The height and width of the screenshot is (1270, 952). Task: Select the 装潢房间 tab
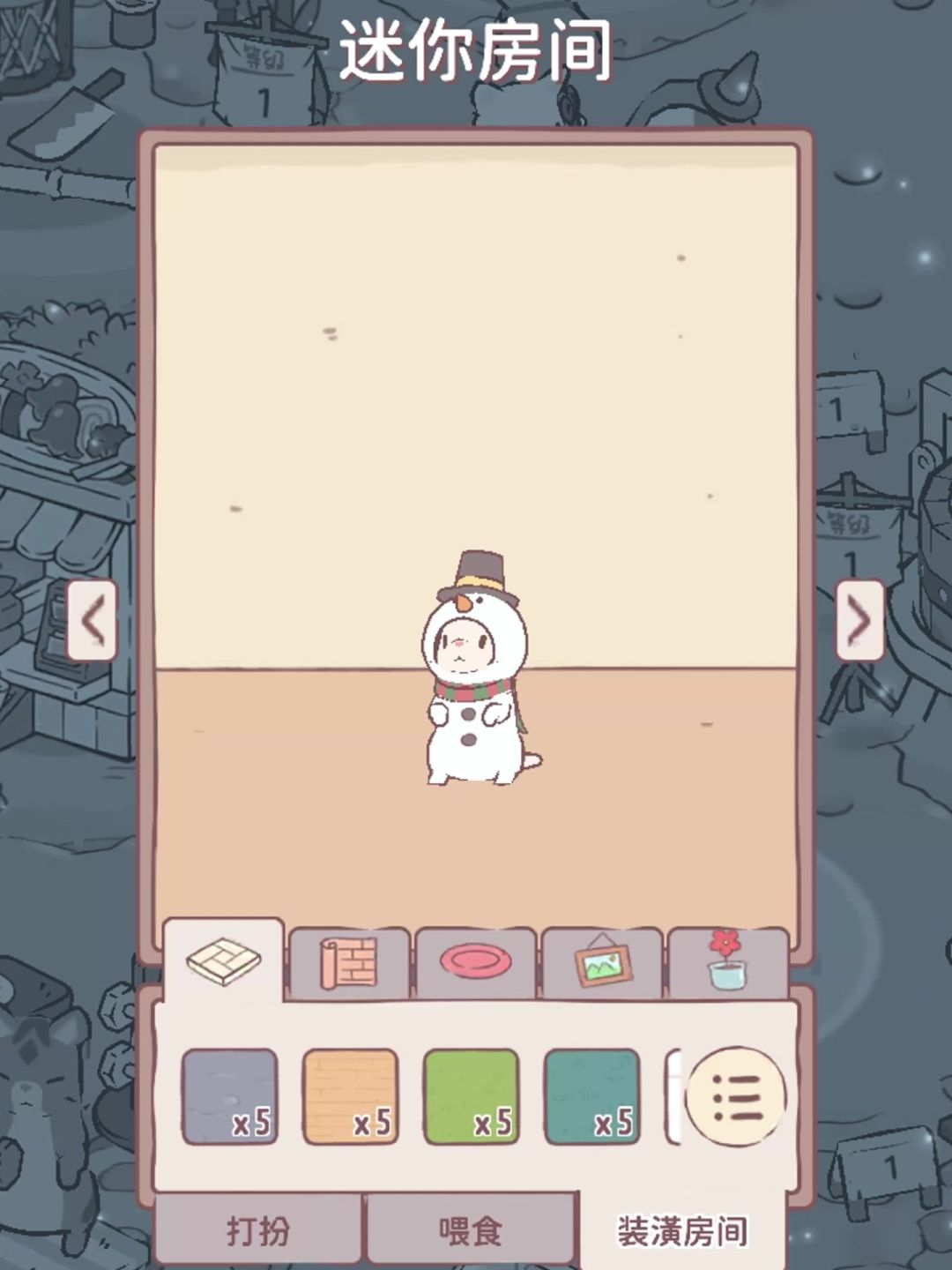point(681,1230)
